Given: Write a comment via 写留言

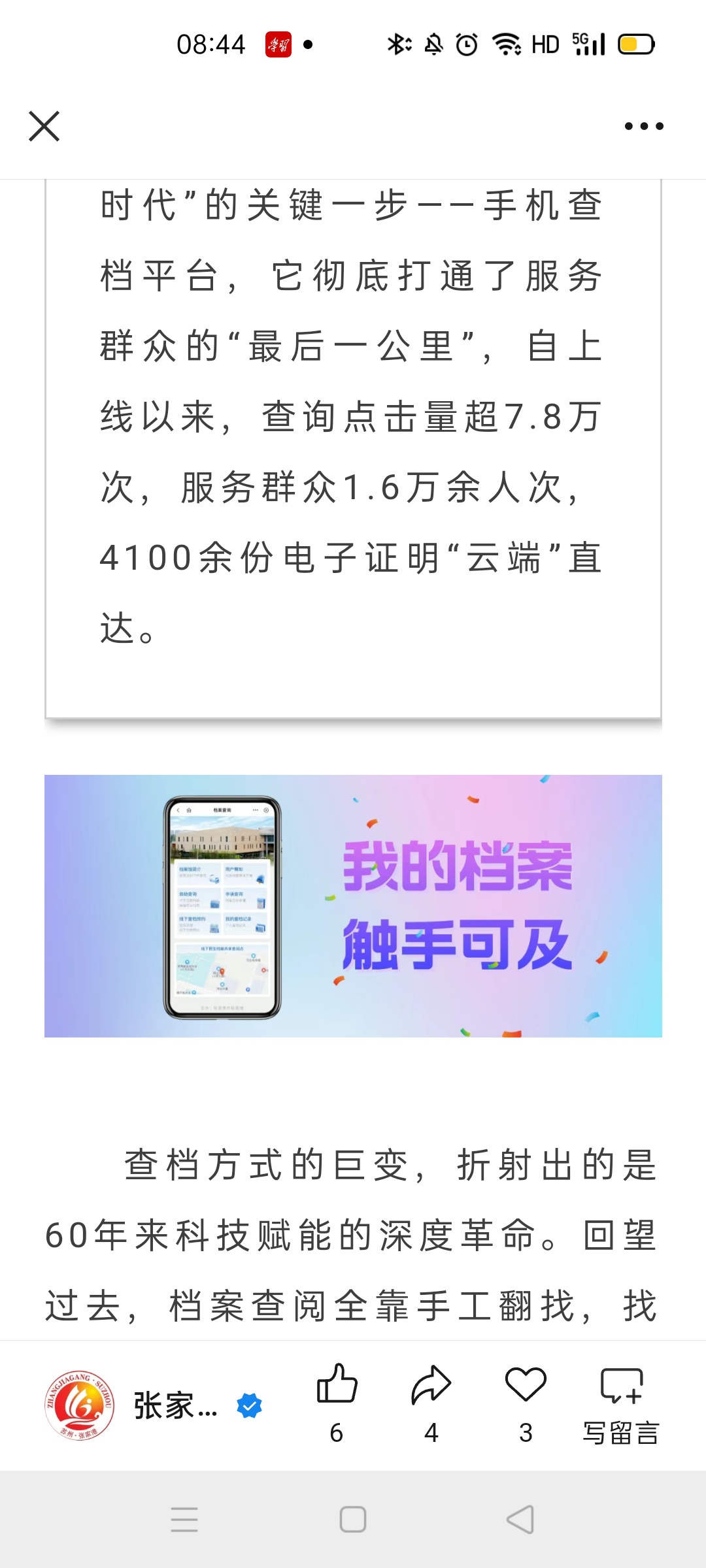Looking at the screenshot, I should click(621, 1403).
